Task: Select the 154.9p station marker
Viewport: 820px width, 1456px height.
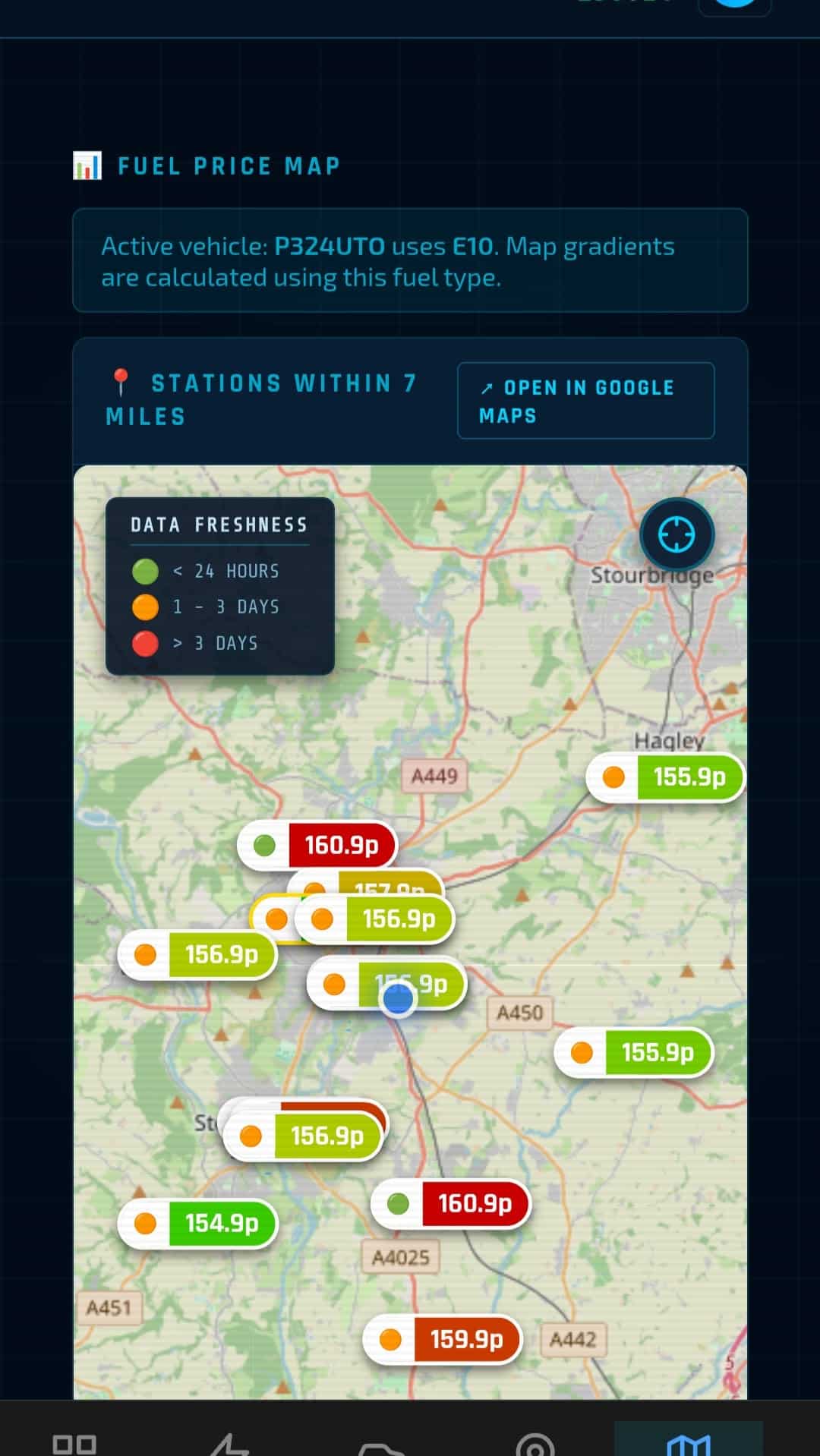Action: (198, 1223)
